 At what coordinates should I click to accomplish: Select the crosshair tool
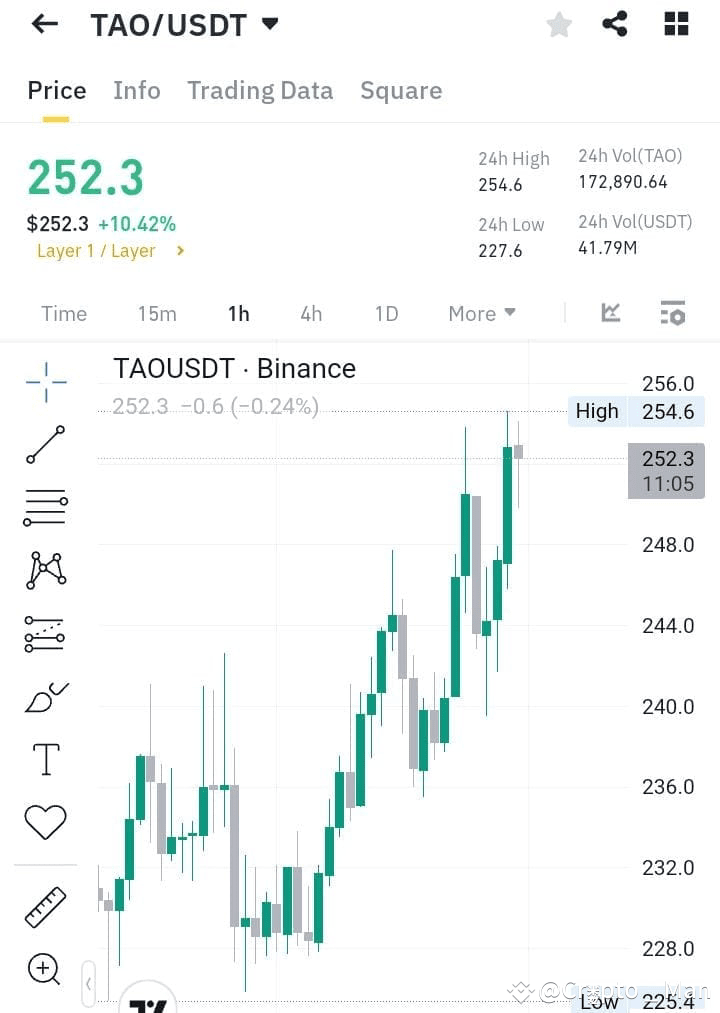[44, 381]
